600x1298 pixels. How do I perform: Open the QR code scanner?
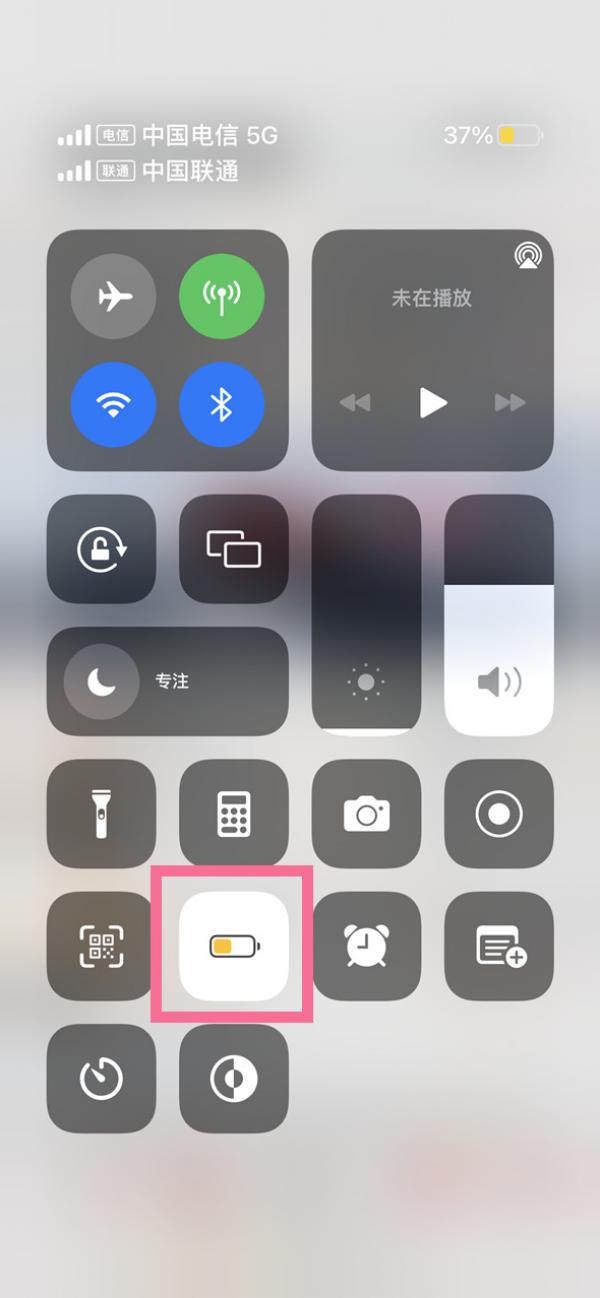pyautogui.click(x=102, y=945)
